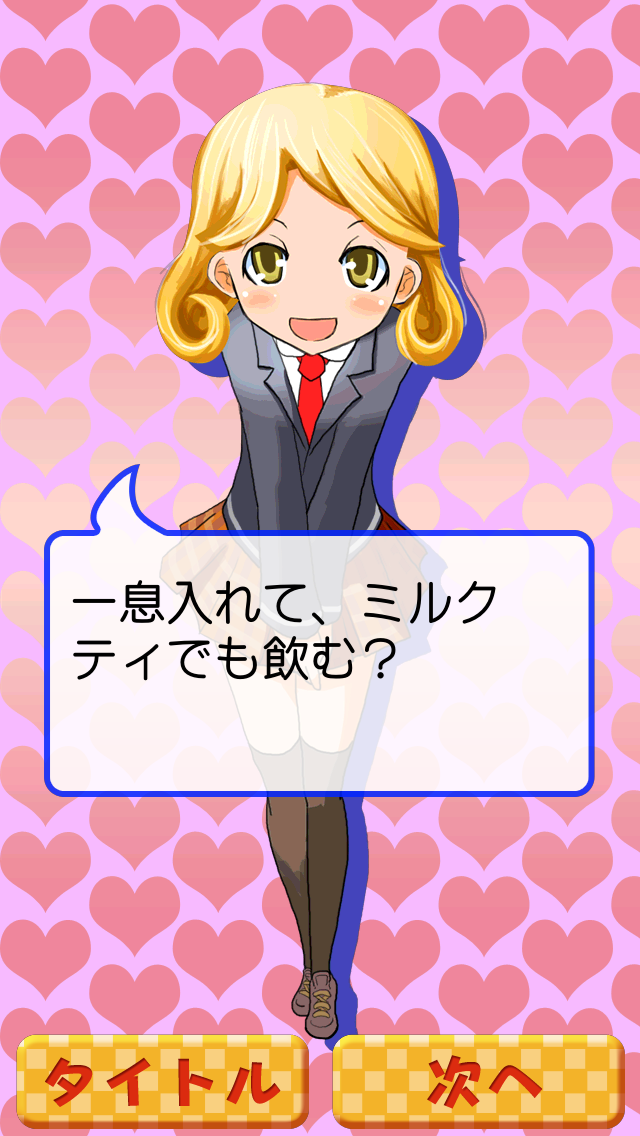The image size is (640, 1136).
Task: Go to the next line with 次へ
Action: point(478,1080)
